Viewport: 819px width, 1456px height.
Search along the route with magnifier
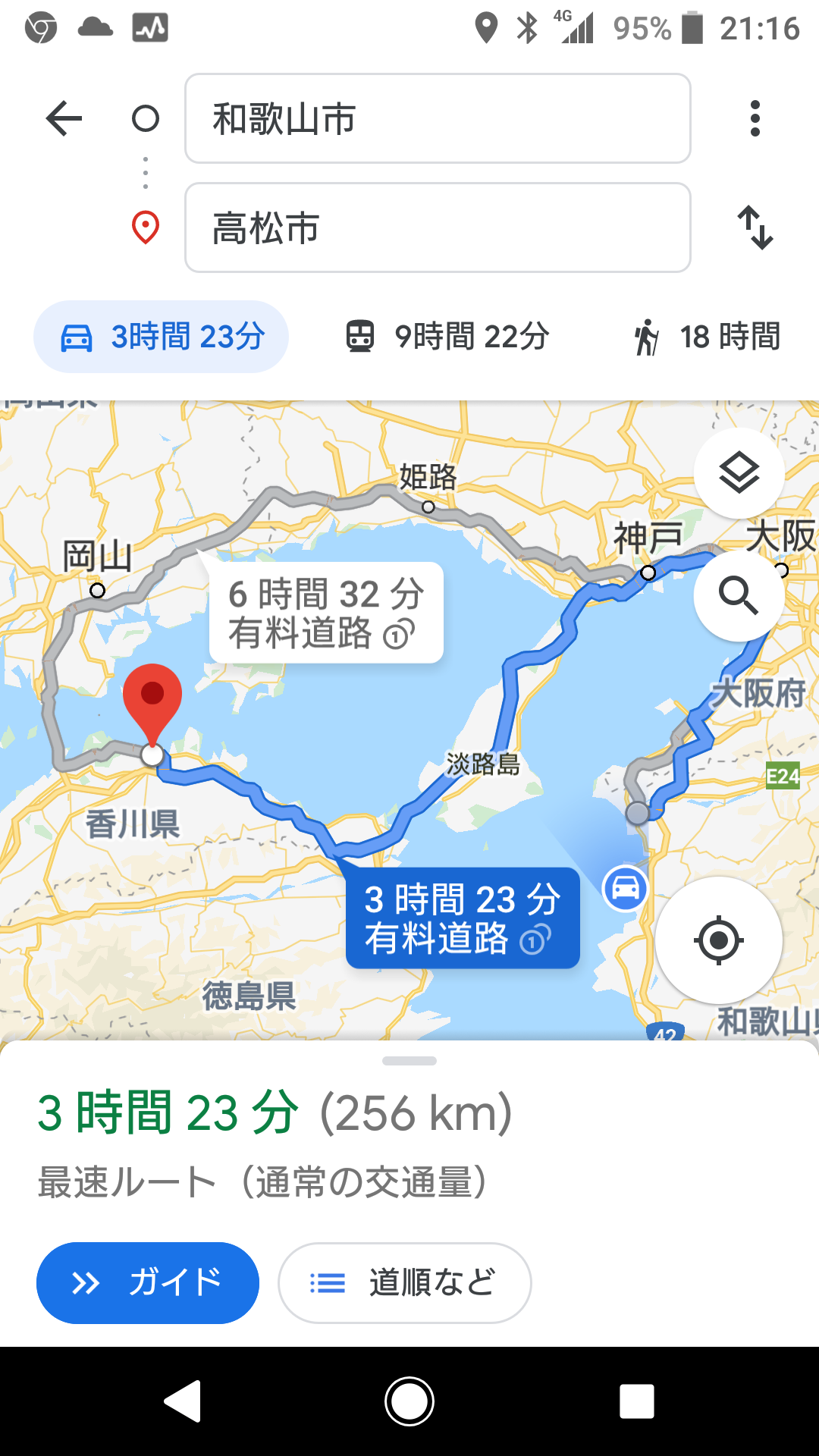click(739, 596)
